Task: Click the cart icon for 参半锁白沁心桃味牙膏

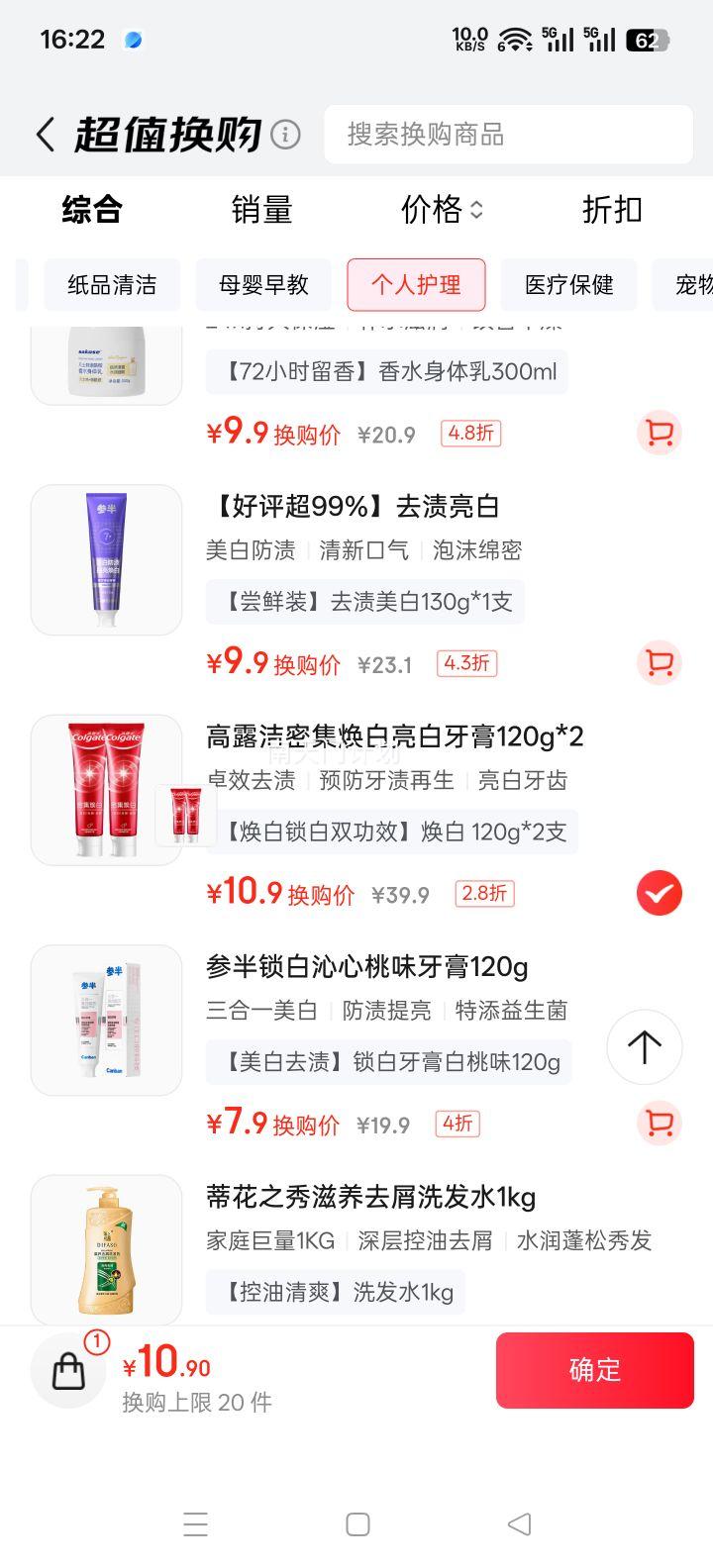Action: [x=658, y=1123]
